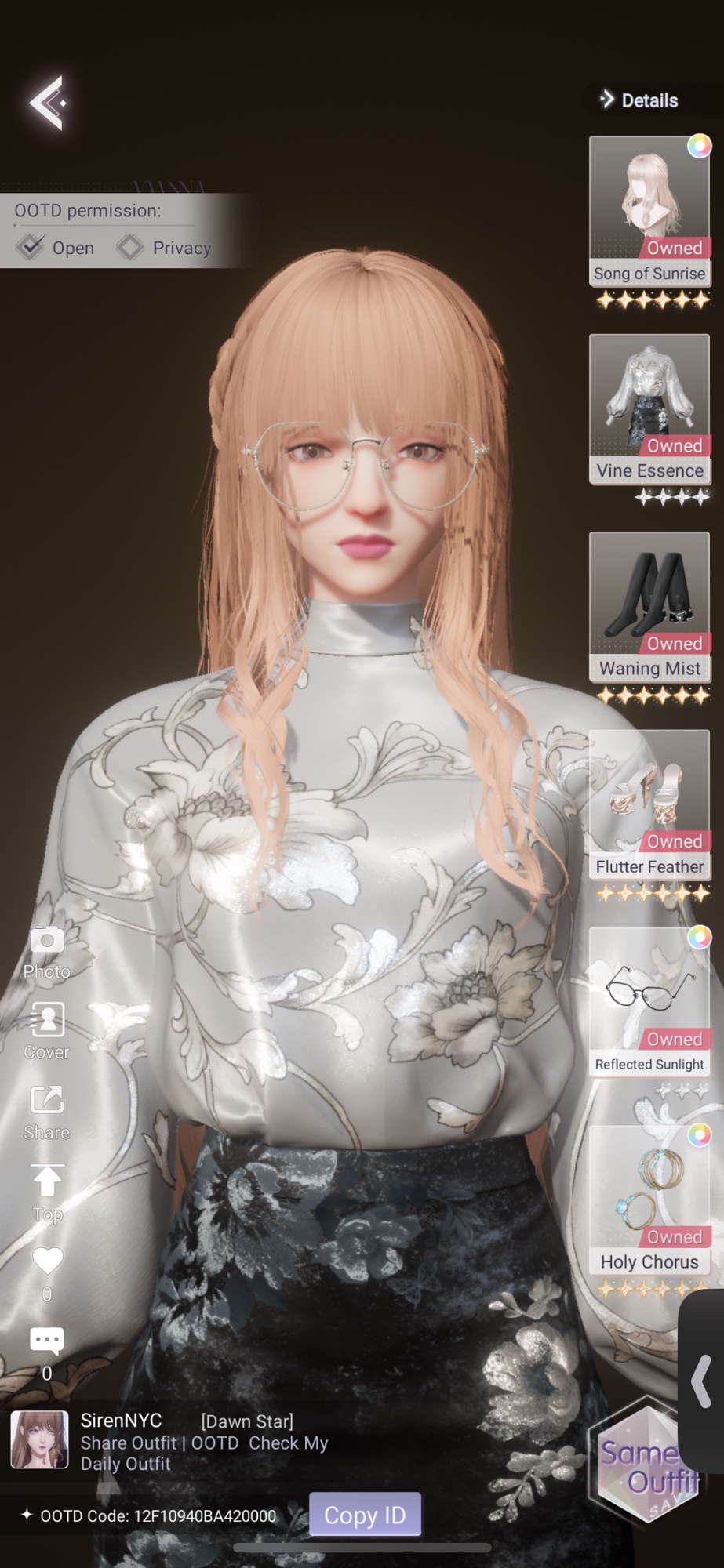Share this outfit
Screen dimensions: 724x1568
click(47, 1112)
